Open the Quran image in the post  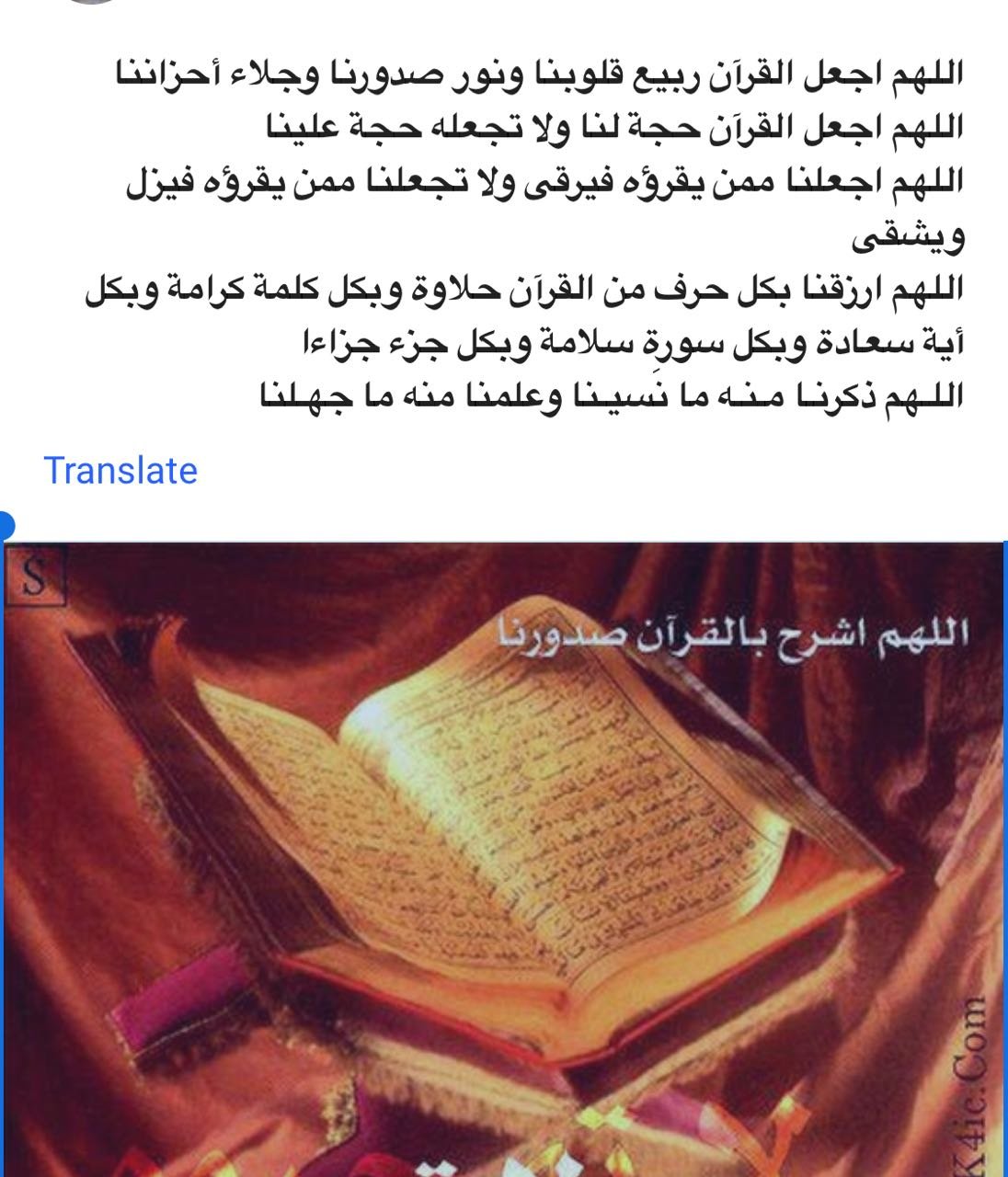pyautogui.click(x=504, y=855)
